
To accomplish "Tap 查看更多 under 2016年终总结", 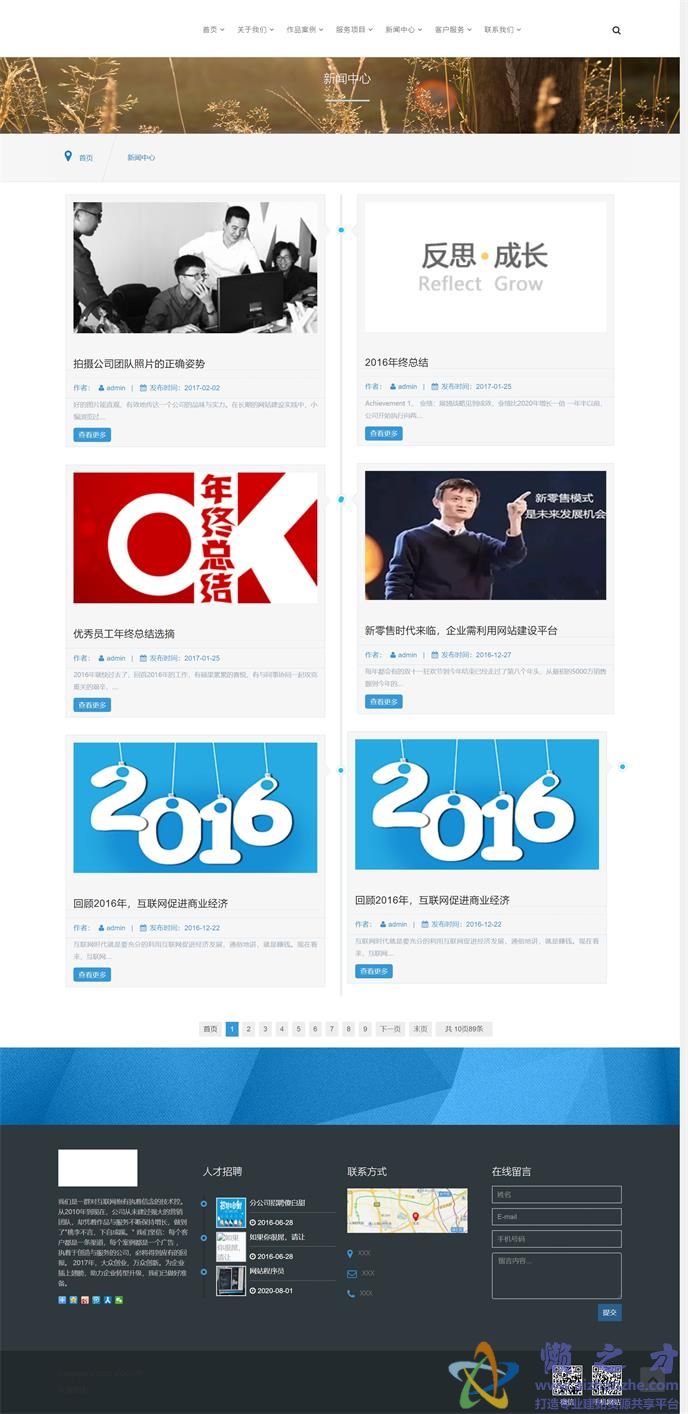I will point(384,433).
